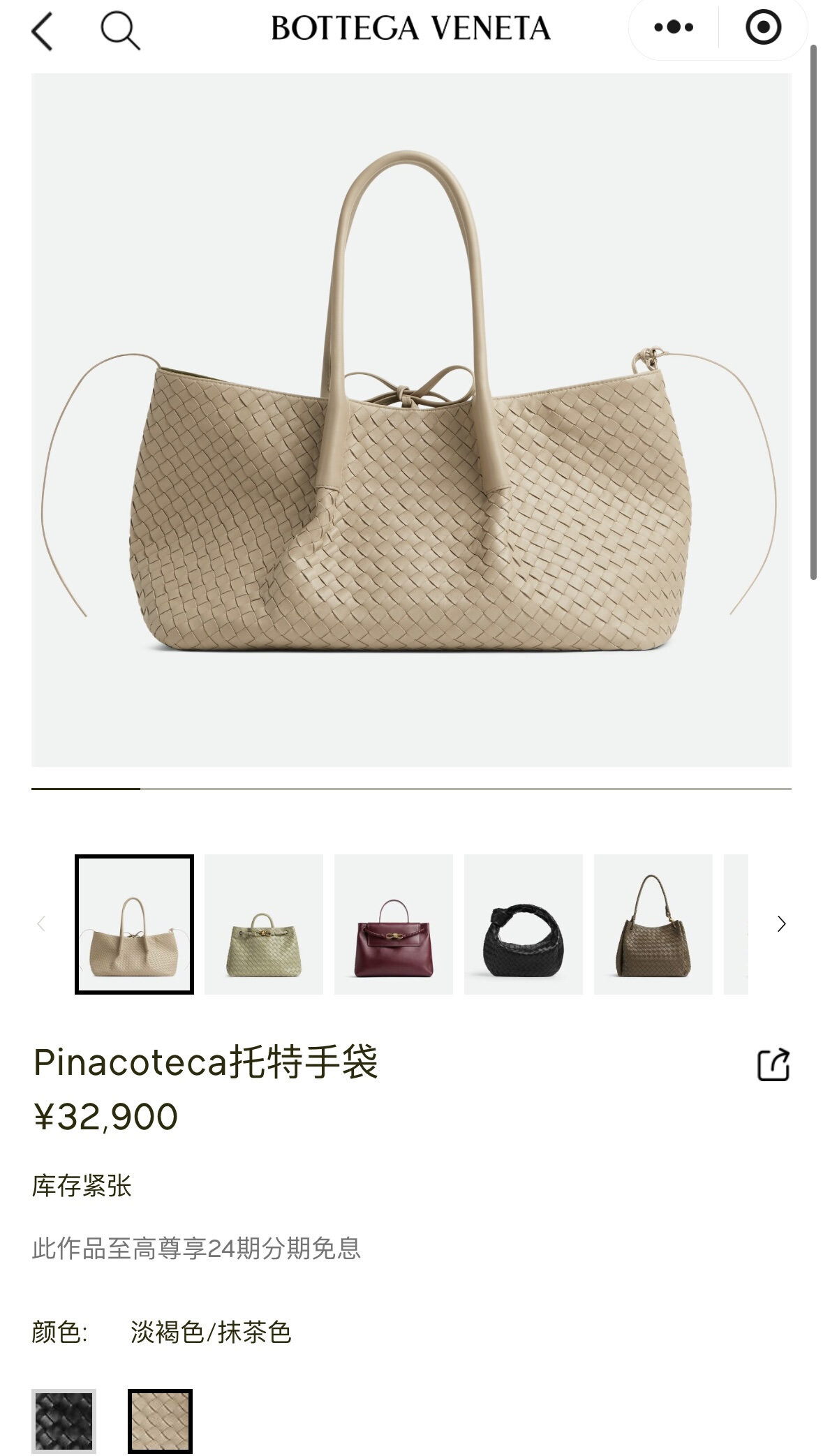View the green woven bag thumbnail

point(264,923)
